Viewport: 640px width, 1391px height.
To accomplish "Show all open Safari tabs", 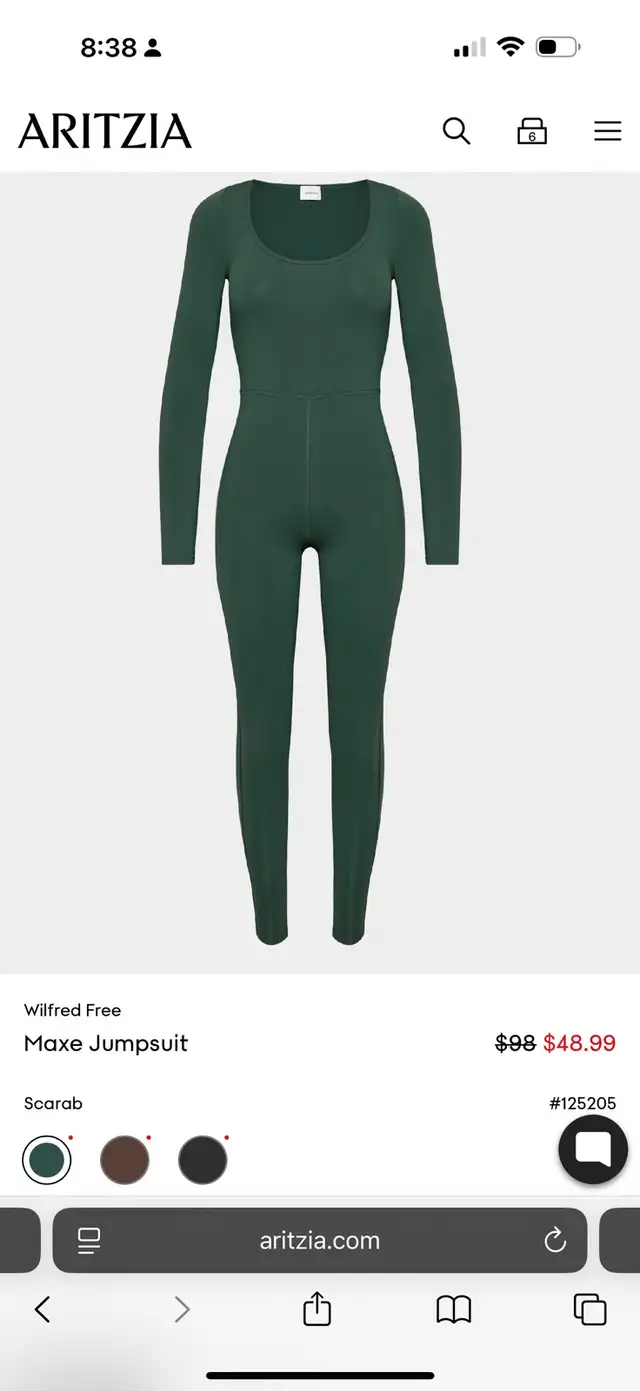I will (590, 1309).
